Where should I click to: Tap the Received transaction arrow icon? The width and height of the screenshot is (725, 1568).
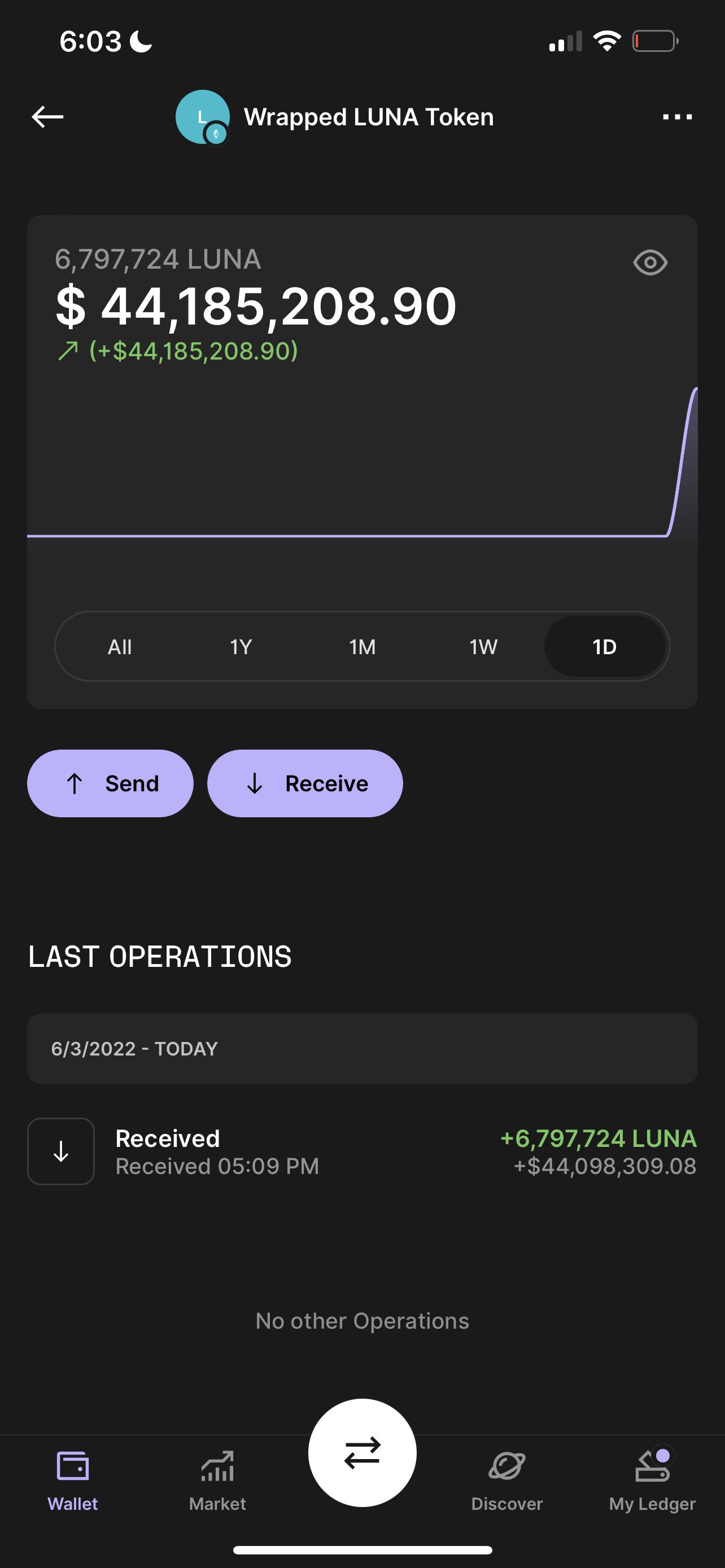(x=60, y=1150)
